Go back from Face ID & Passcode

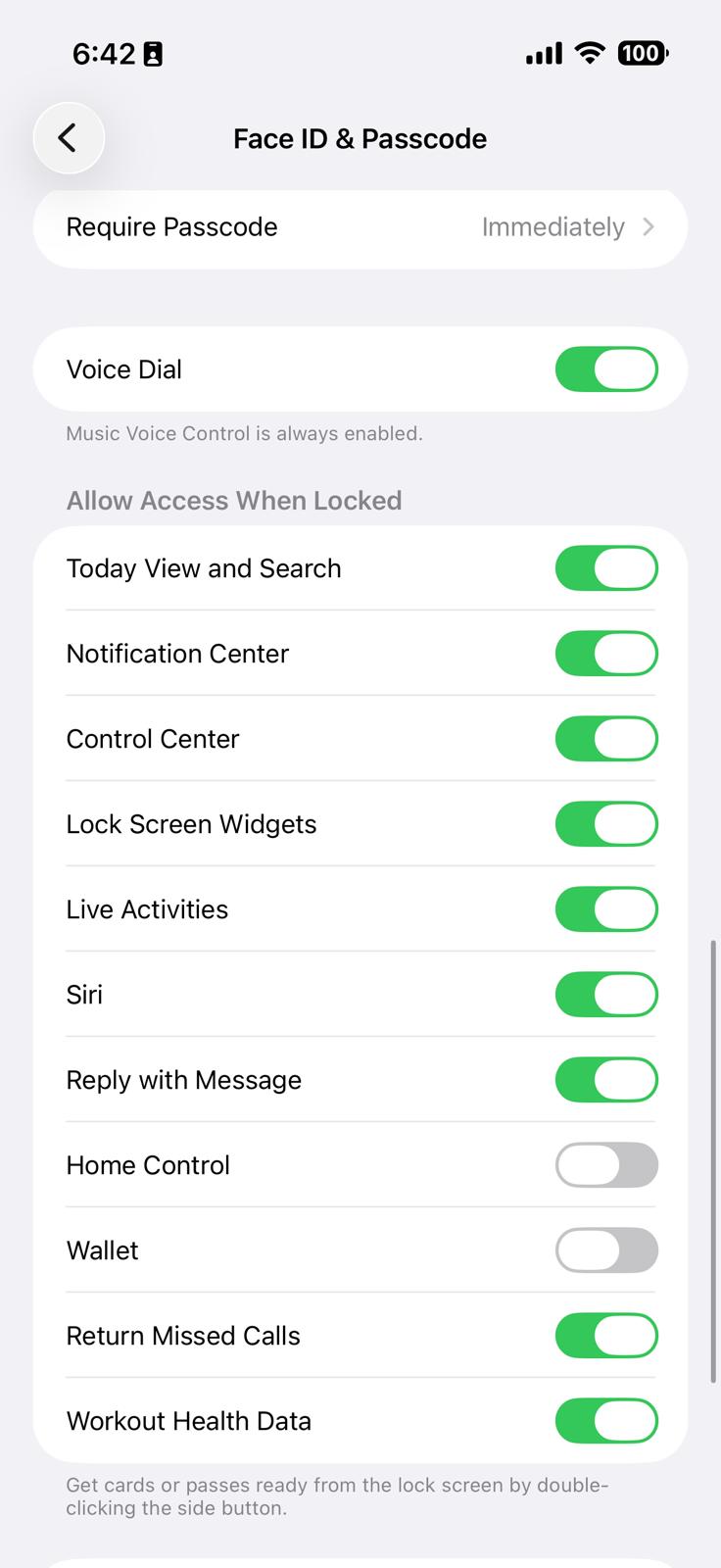[69, 138]
